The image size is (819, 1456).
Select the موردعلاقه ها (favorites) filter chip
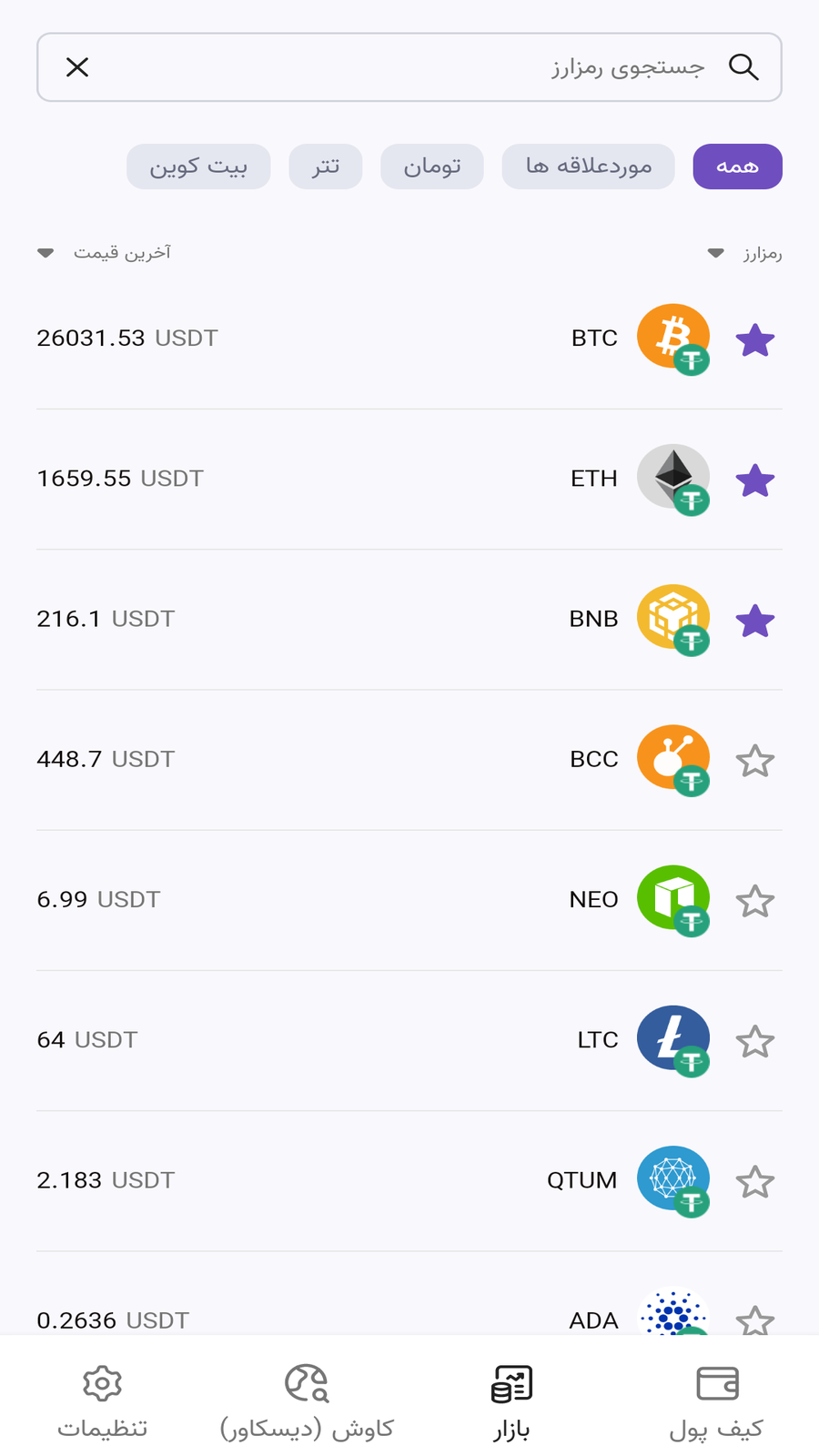588,167
